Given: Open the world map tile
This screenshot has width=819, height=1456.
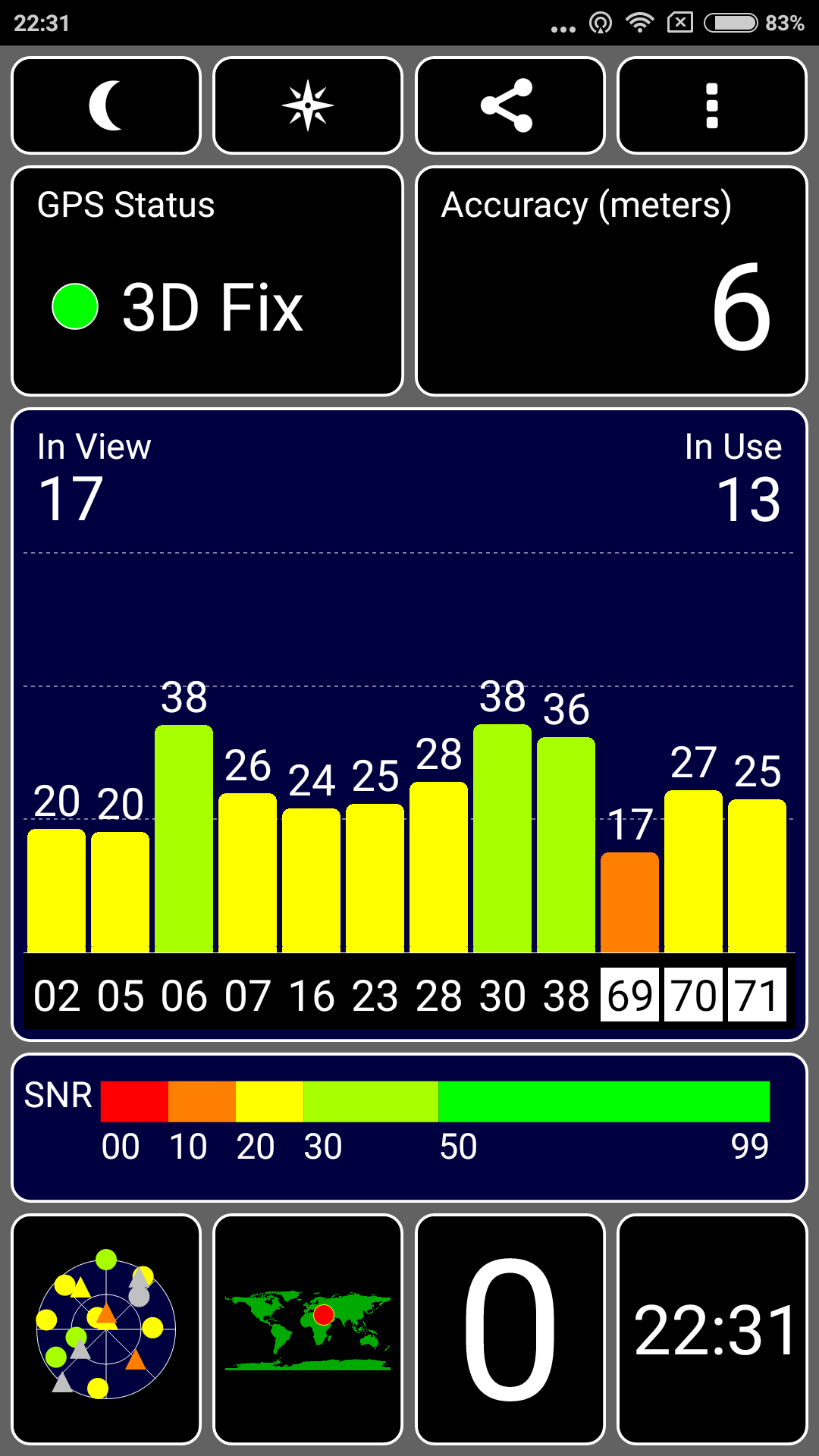Looking at the screenshot, I should (308, 1329).
